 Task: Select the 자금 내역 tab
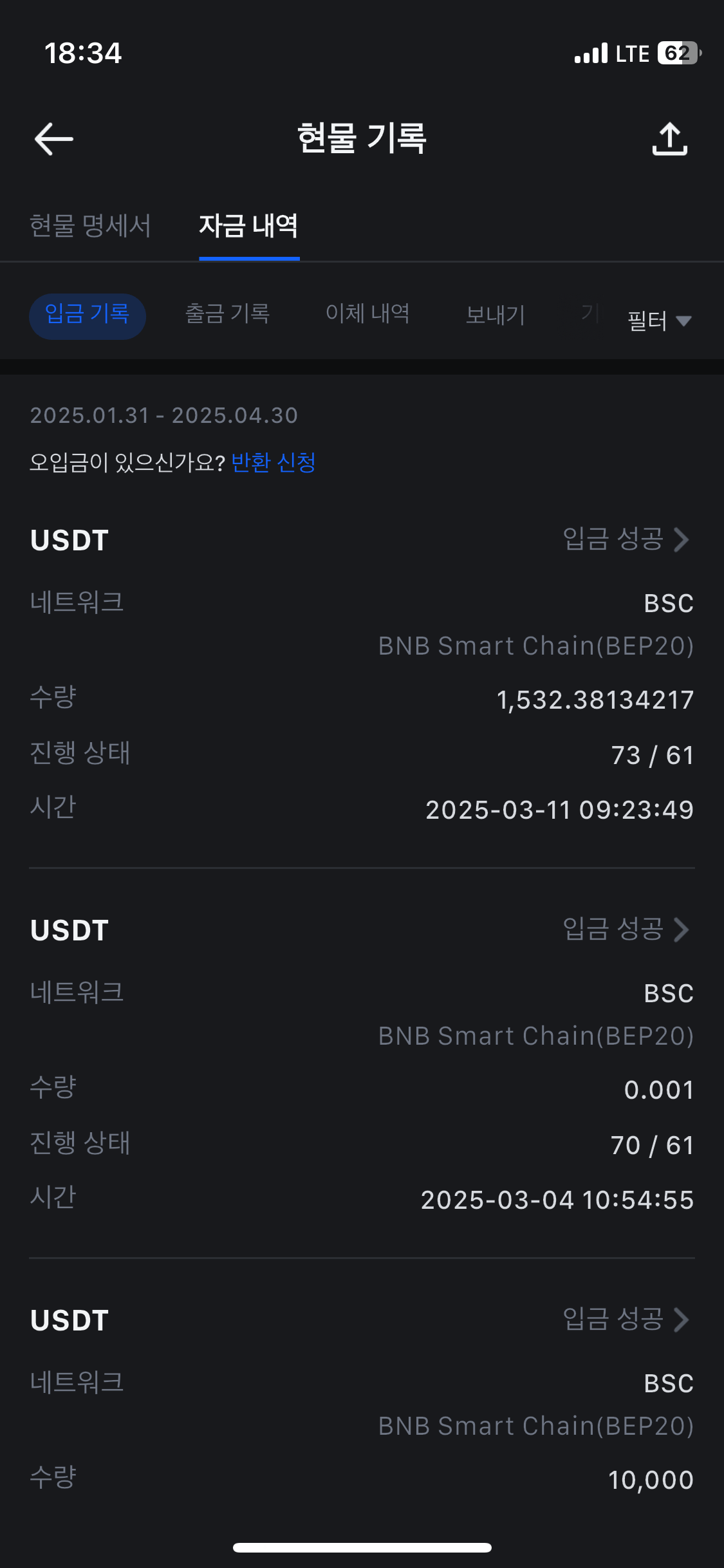click(248, 226)
